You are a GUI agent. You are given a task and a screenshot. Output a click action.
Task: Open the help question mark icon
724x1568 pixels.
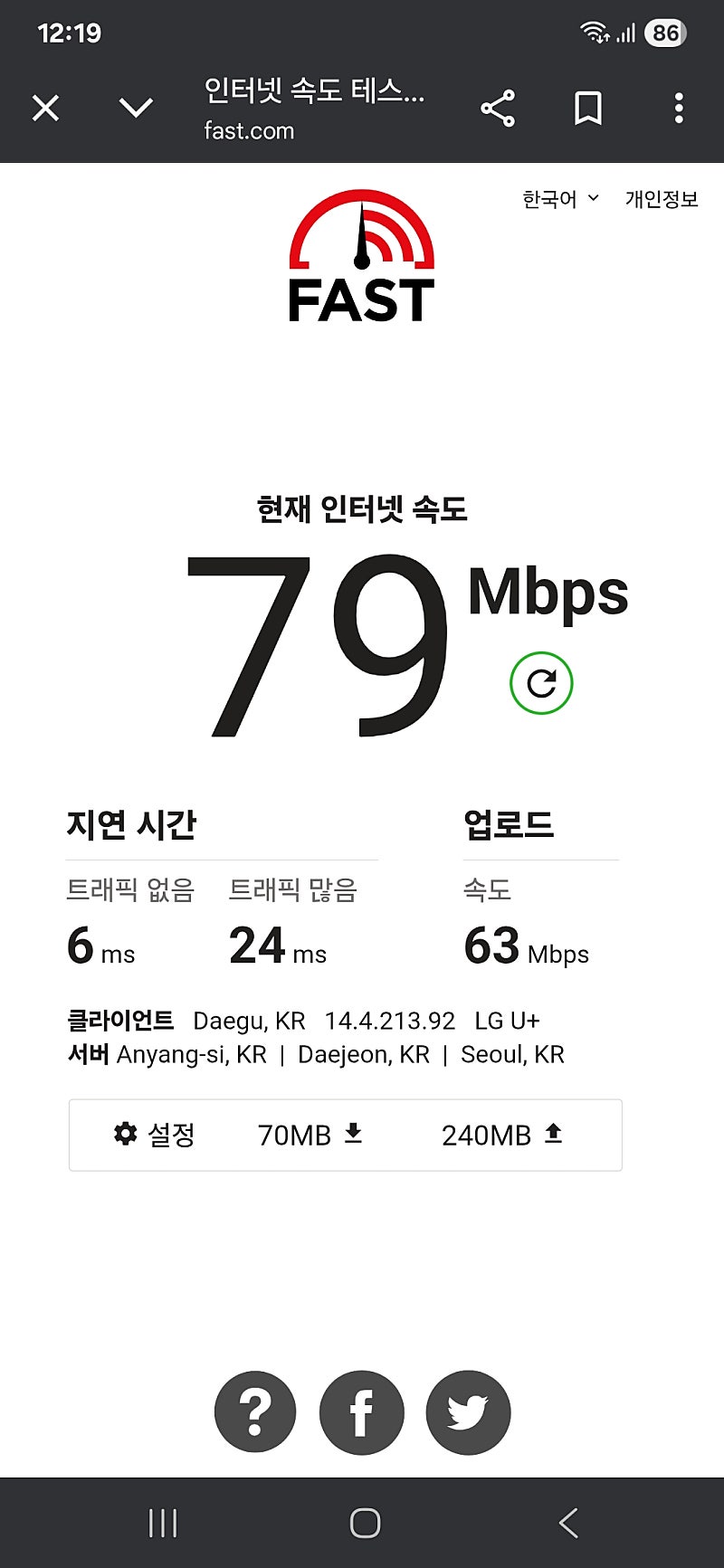(x=255, y=1412)
